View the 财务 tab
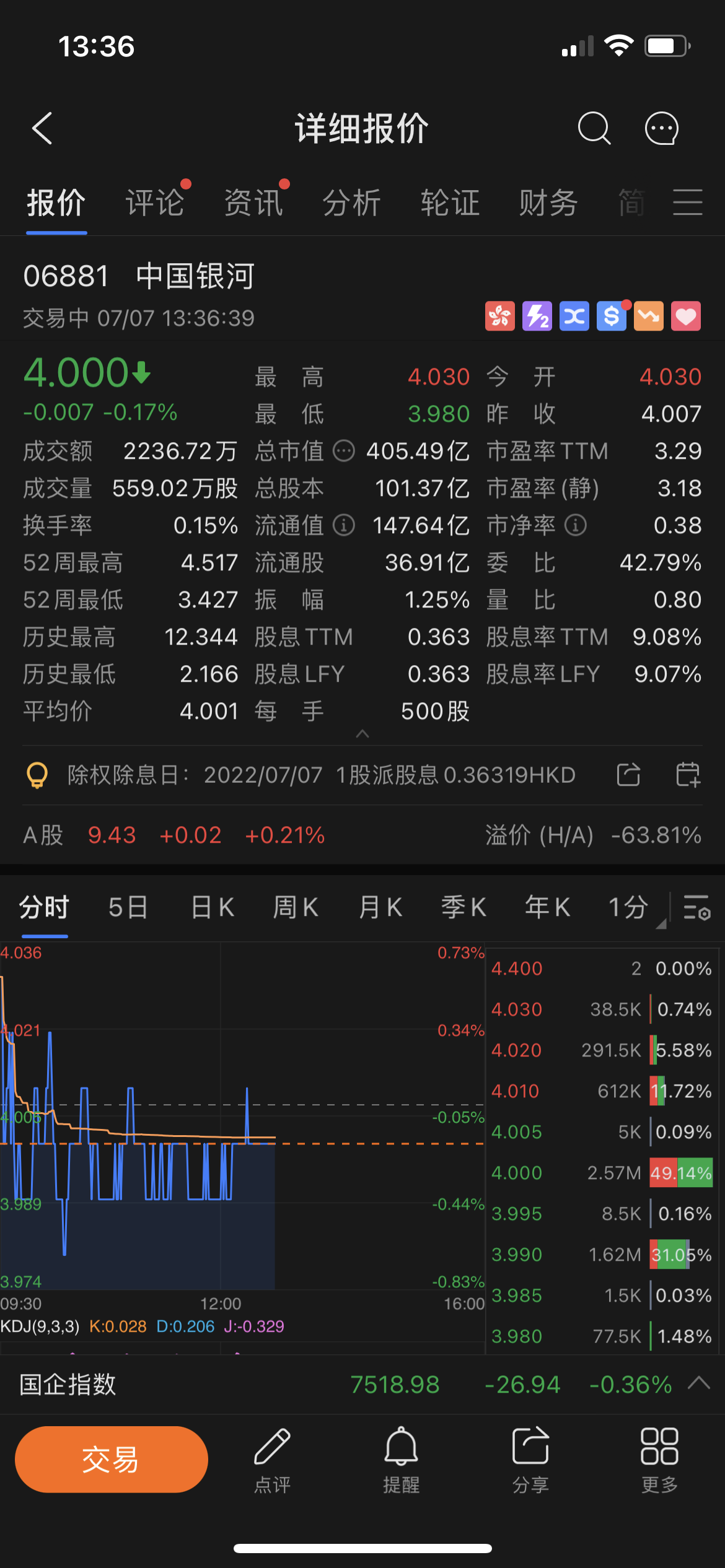The height and width of the screenshot is (1568, 725). [x=548, y=203]
